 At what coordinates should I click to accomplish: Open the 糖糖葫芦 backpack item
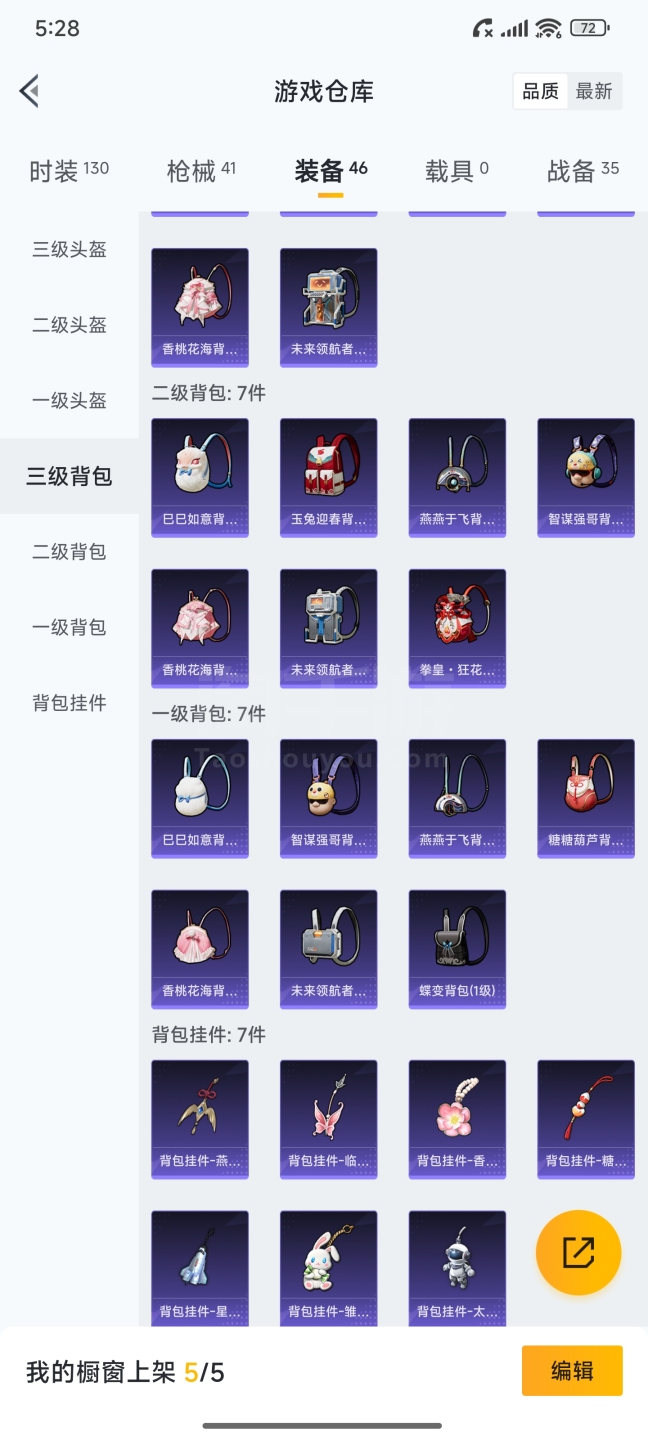tap(586, 797)
